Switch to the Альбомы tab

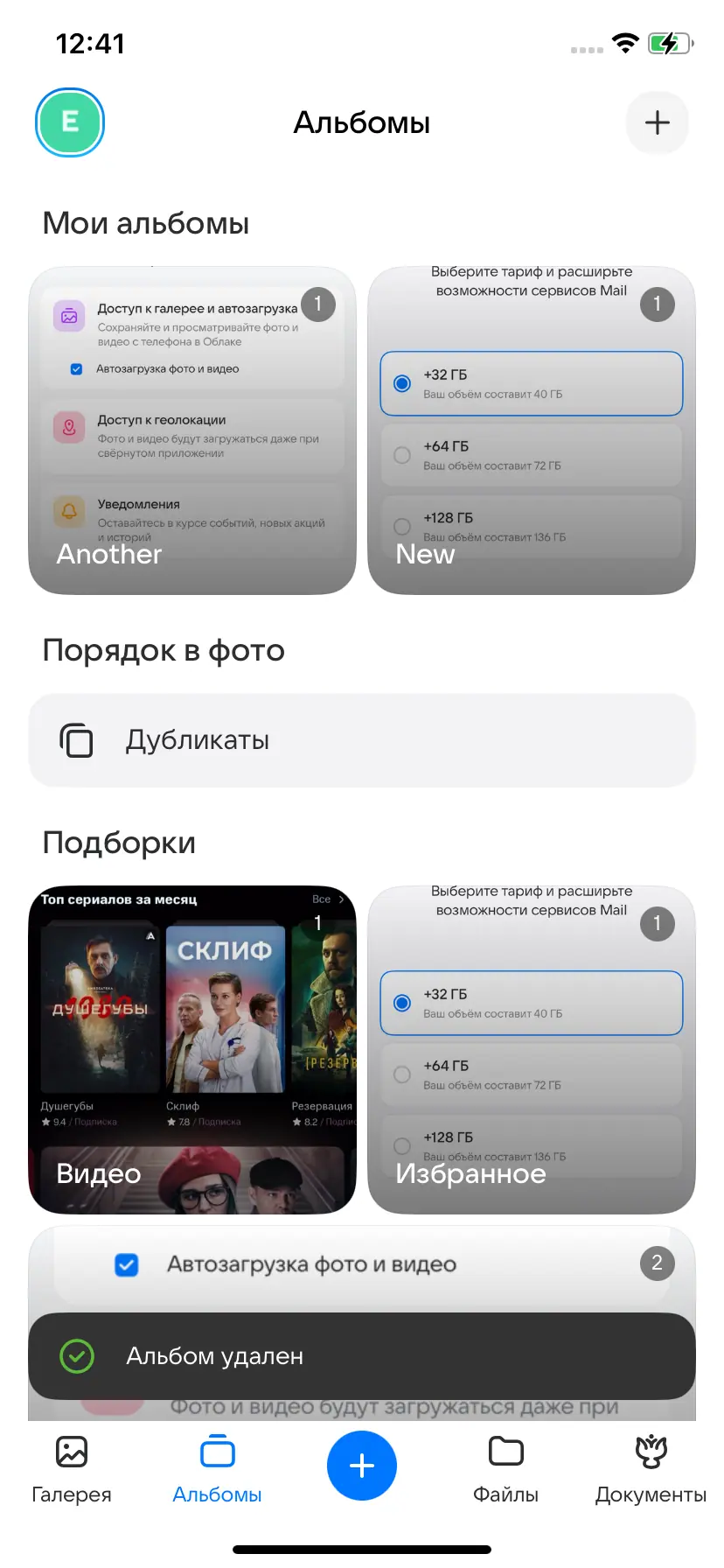217,1469
